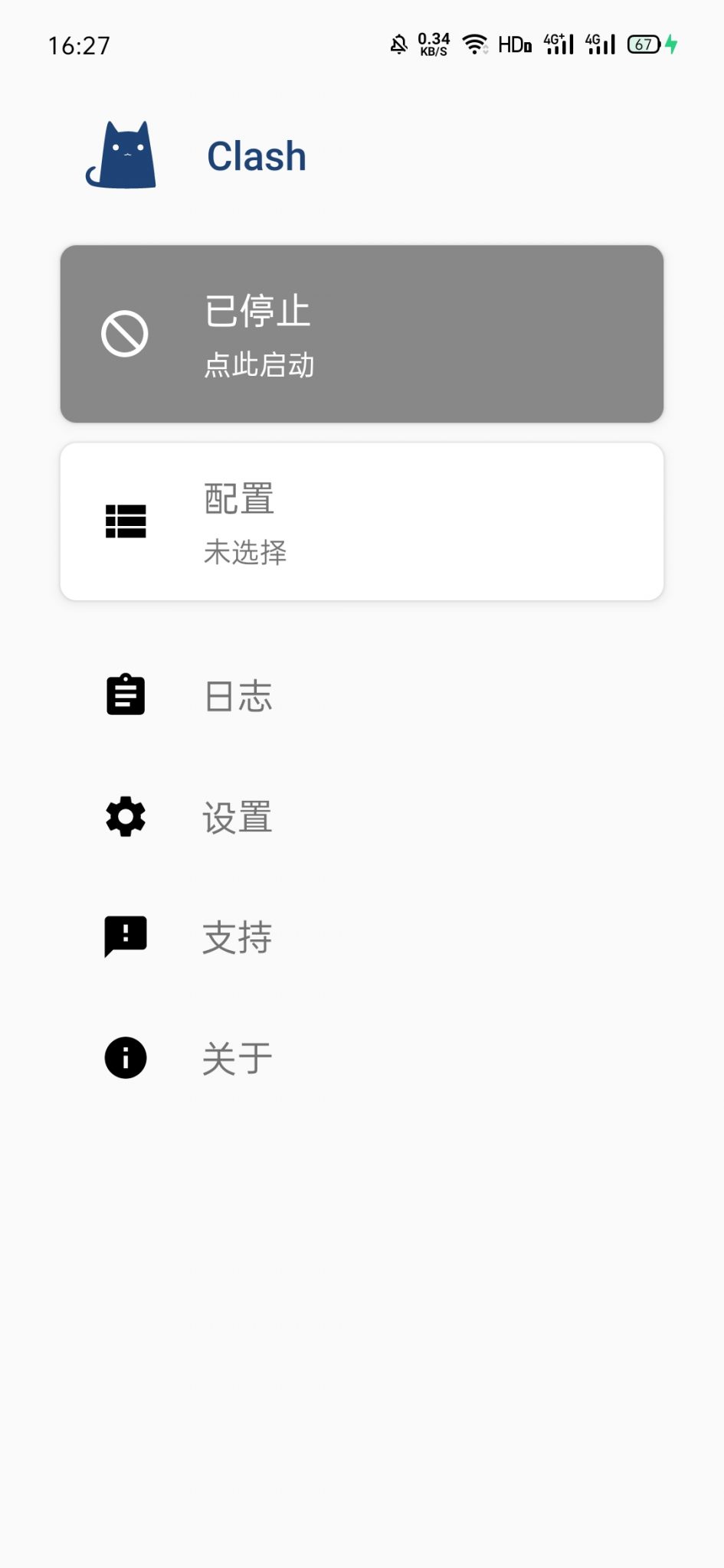
Task: Tap the chat bubble icon beside 支持
Action: point(125,936)
